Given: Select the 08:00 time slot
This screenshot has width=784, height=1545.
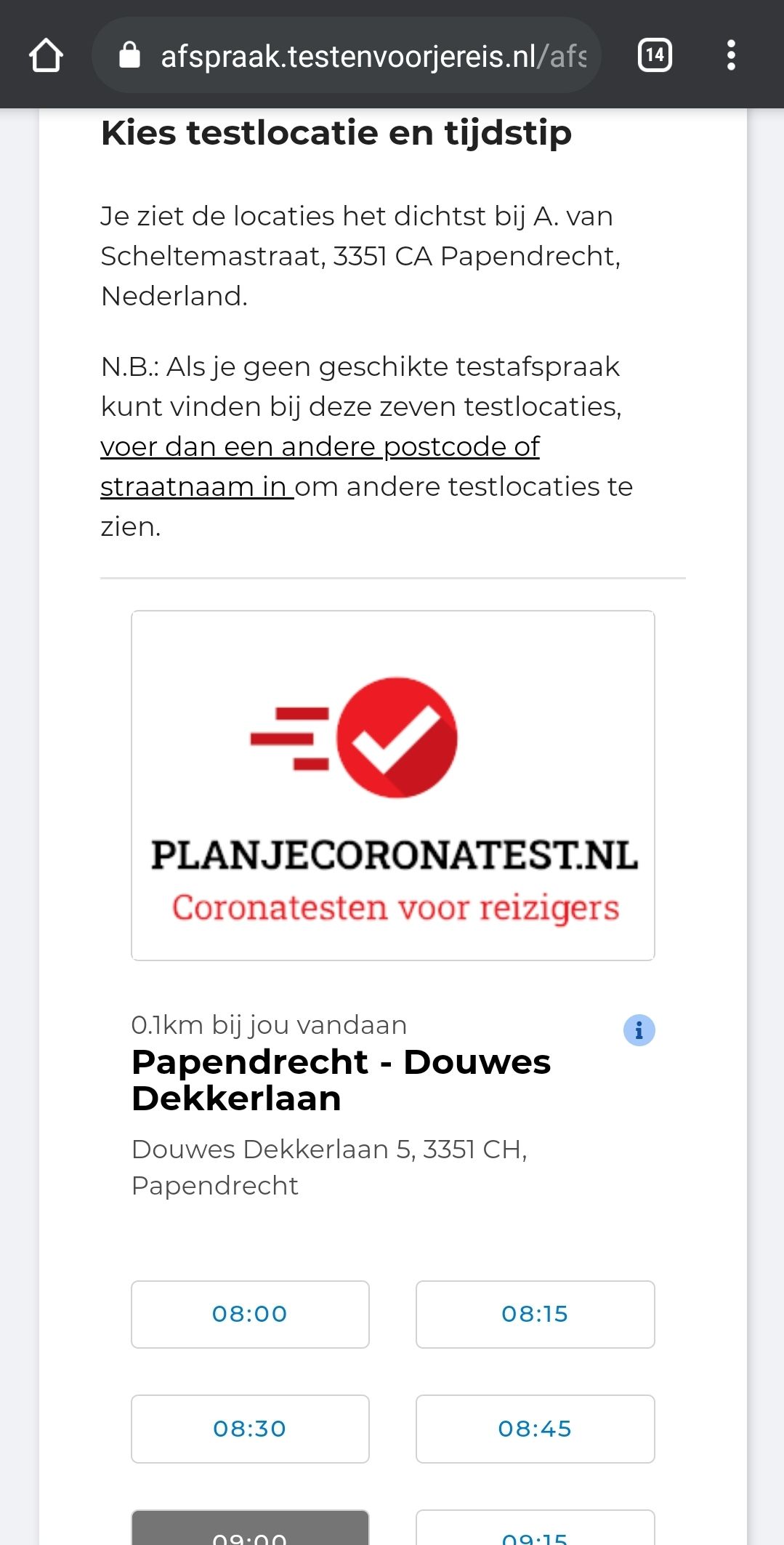Looking at the screenshot, I should tap(250, 1314).
